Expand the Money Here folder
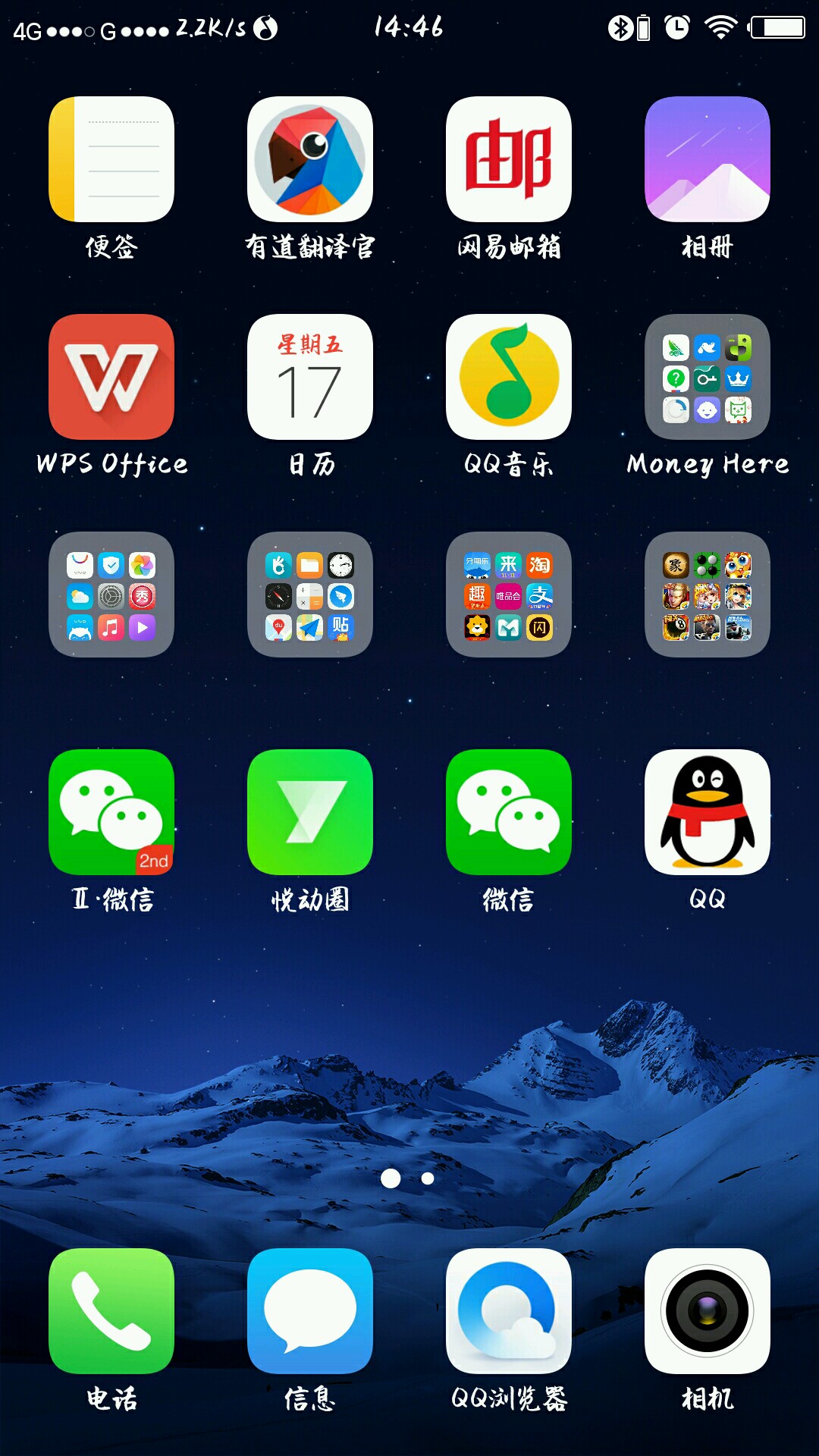Image resolution: width=819 pixels, height=1456 pixels. click(x=707, y=377)
